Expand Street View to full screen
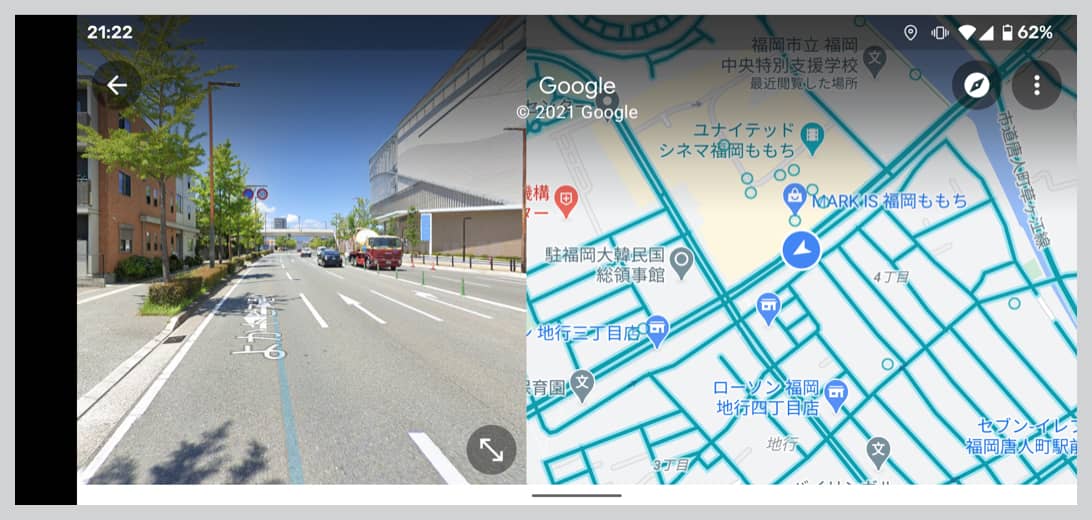The height and width of the screenshot is (520, 1092). [x=491, y=449]
